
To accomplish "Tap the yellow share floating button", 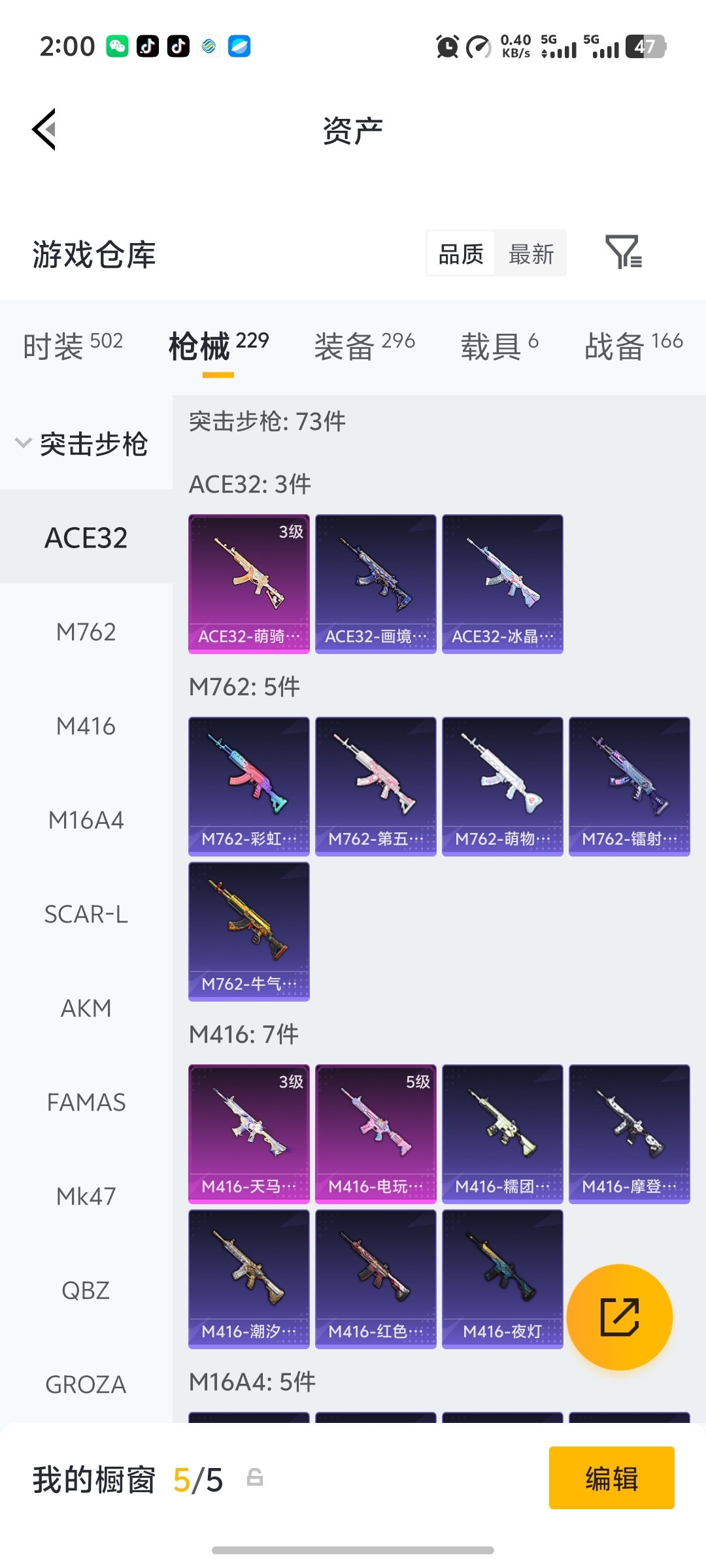I will [x=620, y=1318].
